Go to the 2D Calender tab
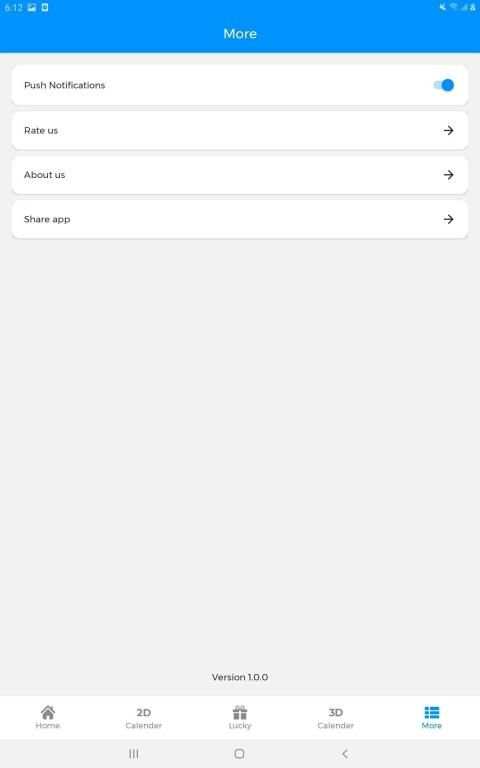Image resolution: width=480 pixels, height=768 pixels. 144,717
